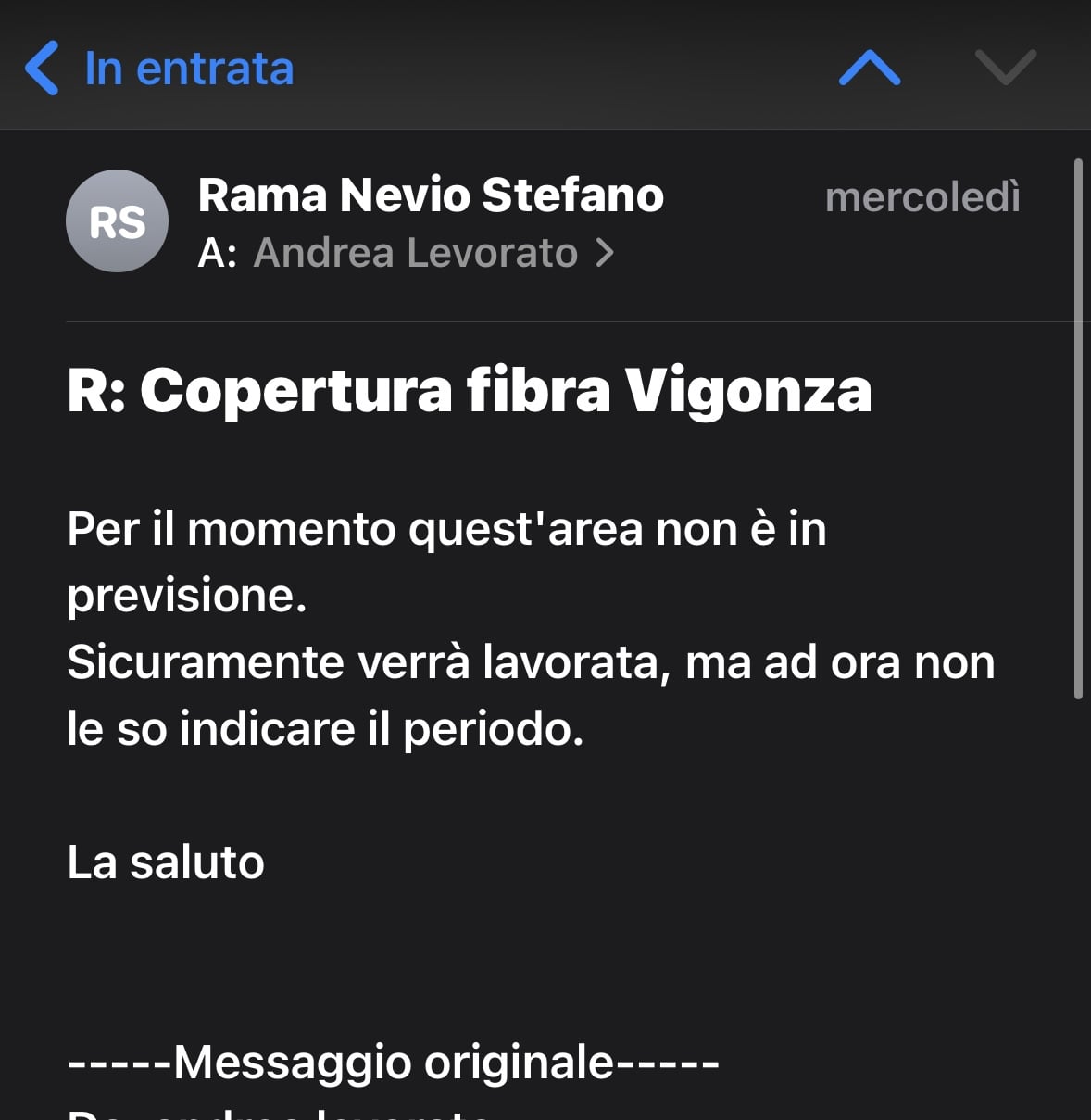The width and height of the screenshot is (1091, 1120).
Task: Expand recipient Andrea Levorato details
Action: pos(433,252)
